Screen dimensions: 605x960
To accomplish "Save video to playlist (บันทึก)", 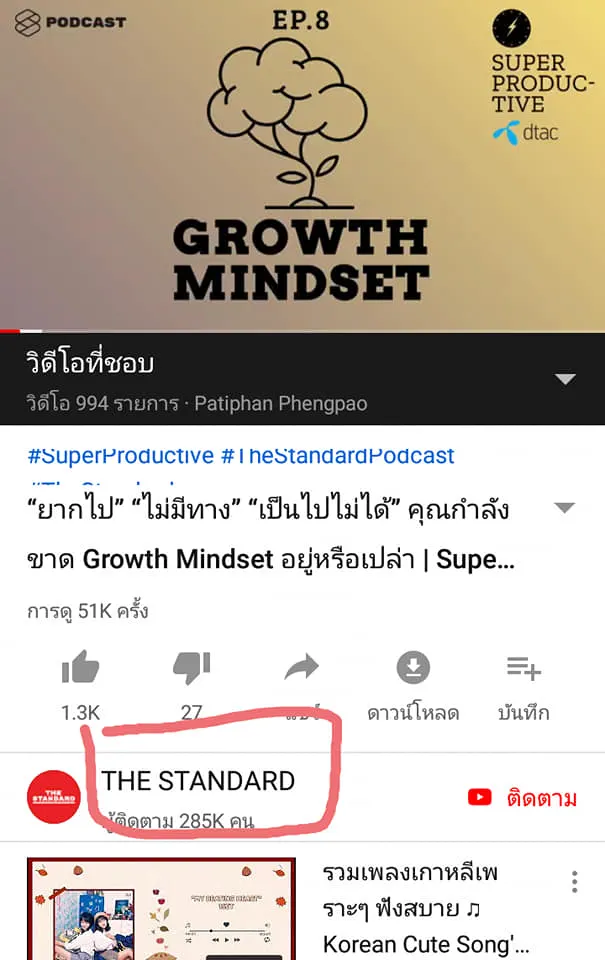I will (523, 668).
